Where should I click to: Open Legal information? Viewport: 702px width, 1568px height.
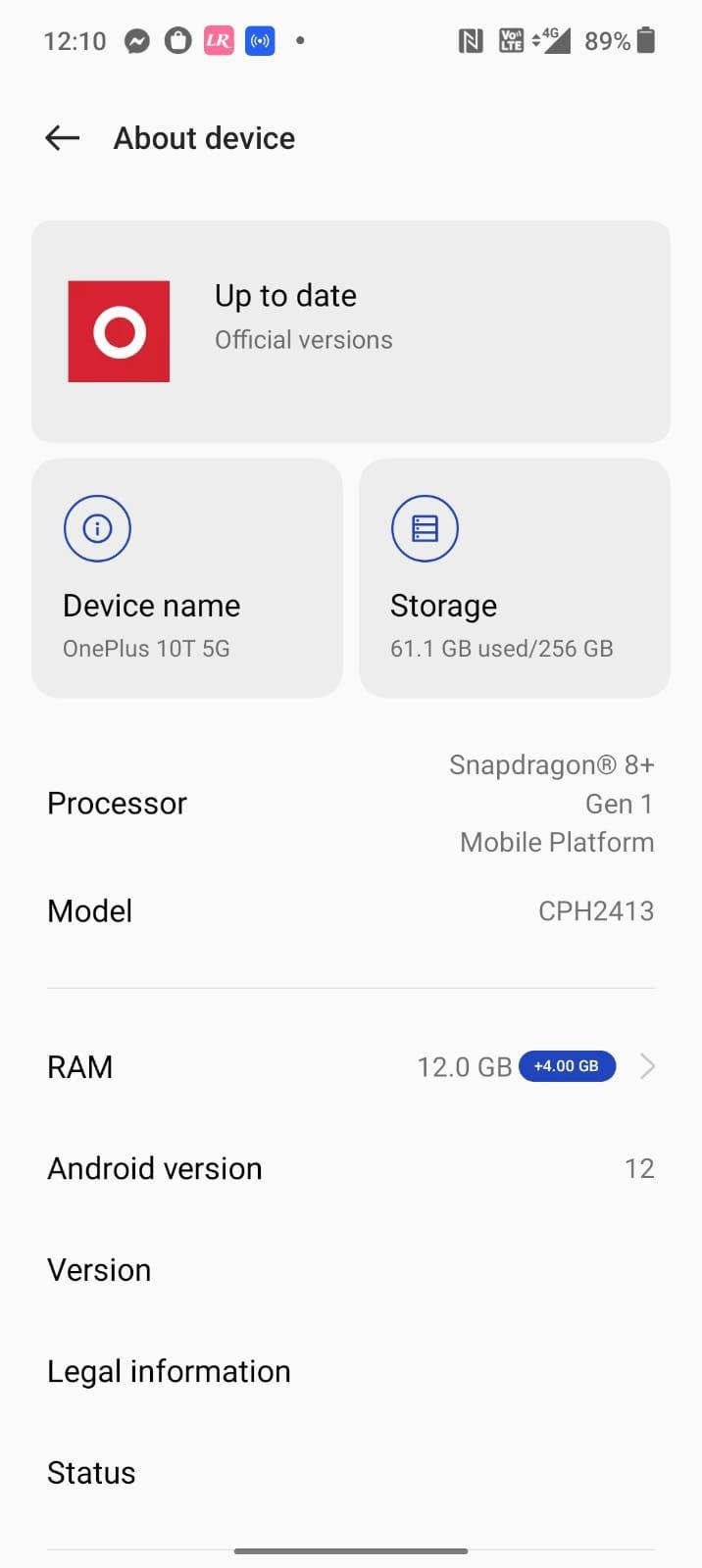click(350, 1371)
